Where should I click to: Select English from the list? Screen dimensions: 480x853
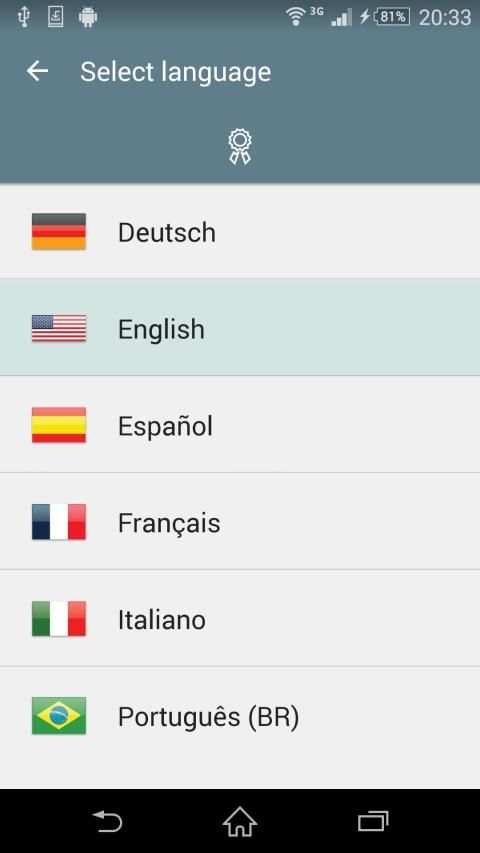[240, 327]
